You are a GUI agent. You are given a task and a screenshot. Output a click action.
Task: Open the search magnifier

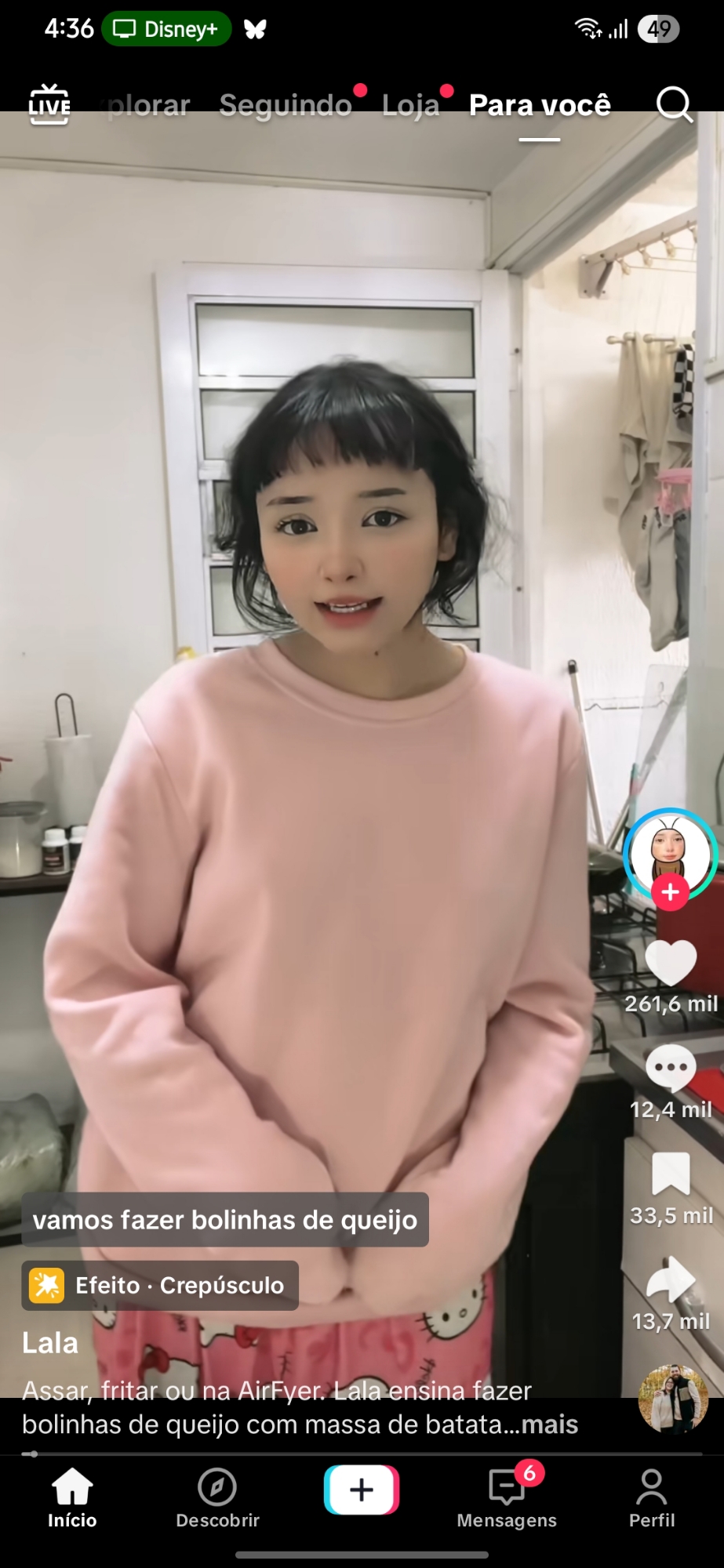[x=674, y=104]
